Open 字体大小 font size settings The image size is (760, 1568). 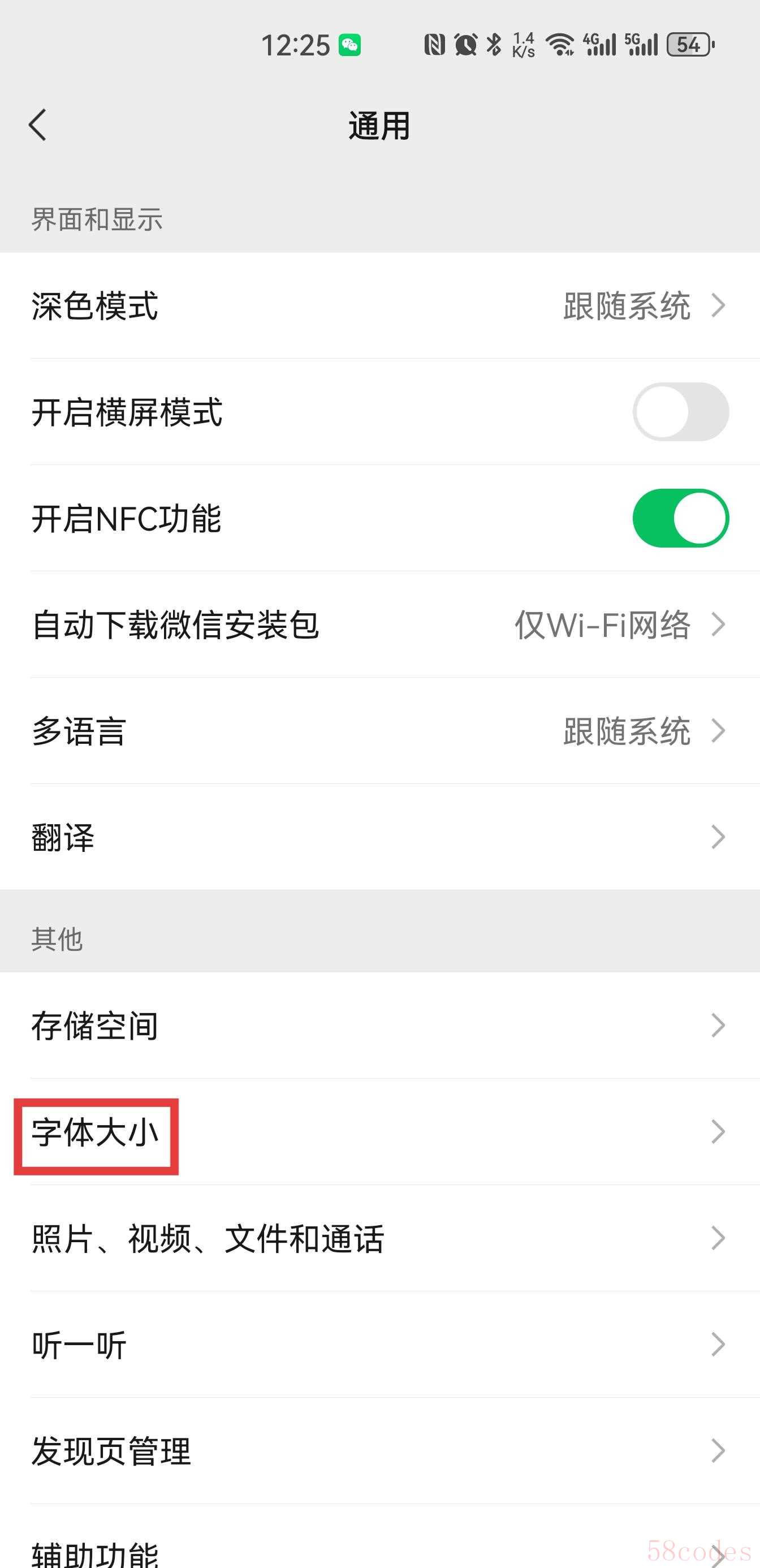click(x=379, y=1132)
